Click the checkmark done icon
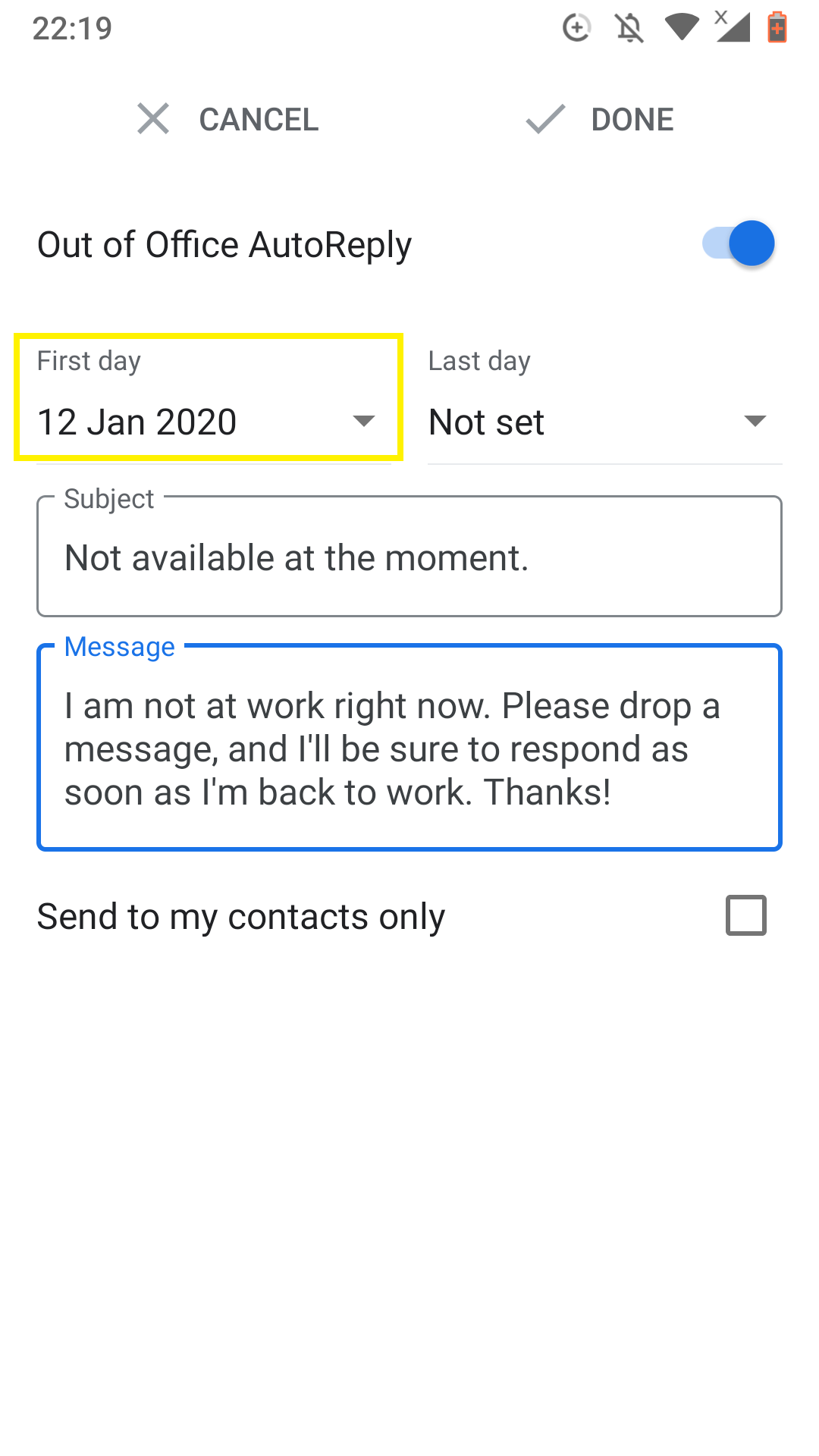The height and width of the screenshot is (1456, 819). [x=544, y=119]
